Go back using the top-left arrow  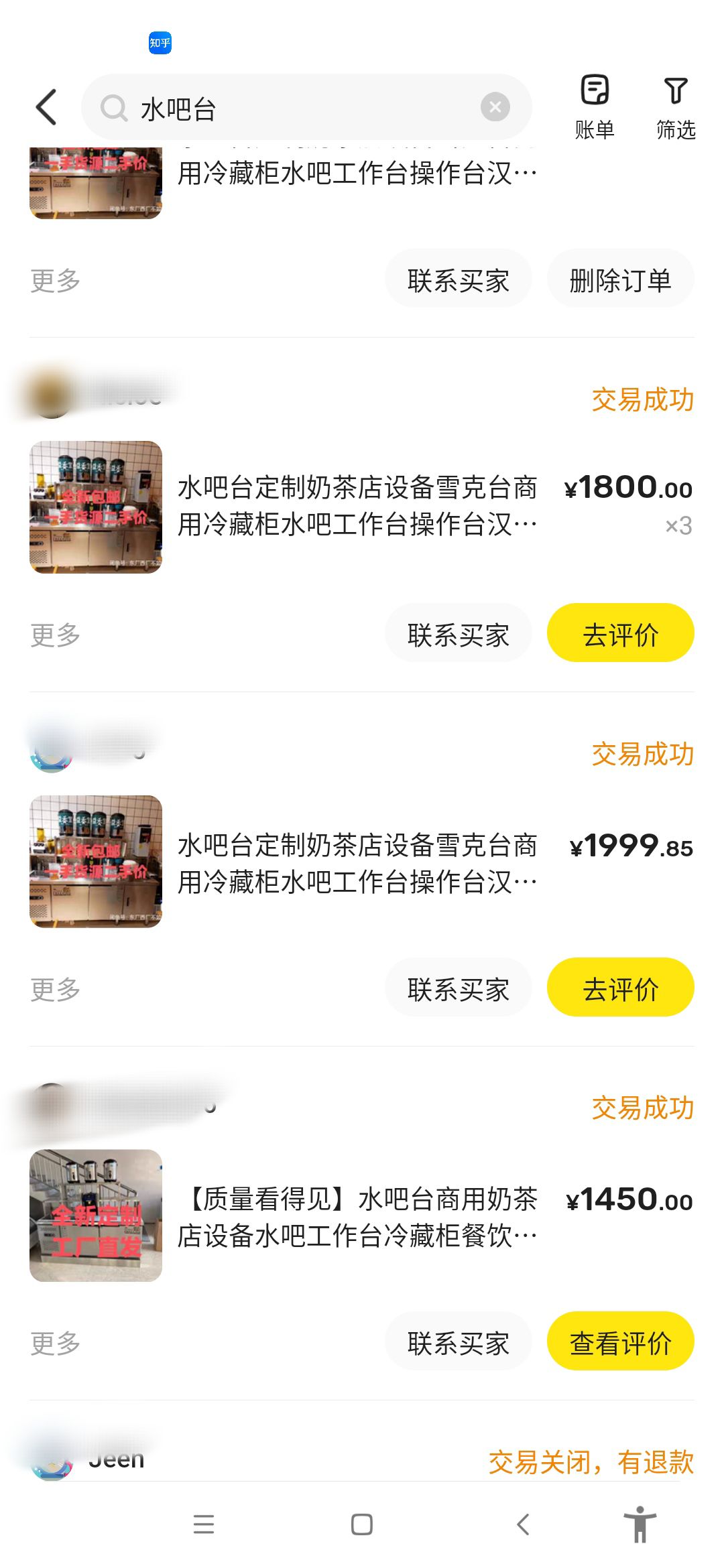tap(46, 107)
